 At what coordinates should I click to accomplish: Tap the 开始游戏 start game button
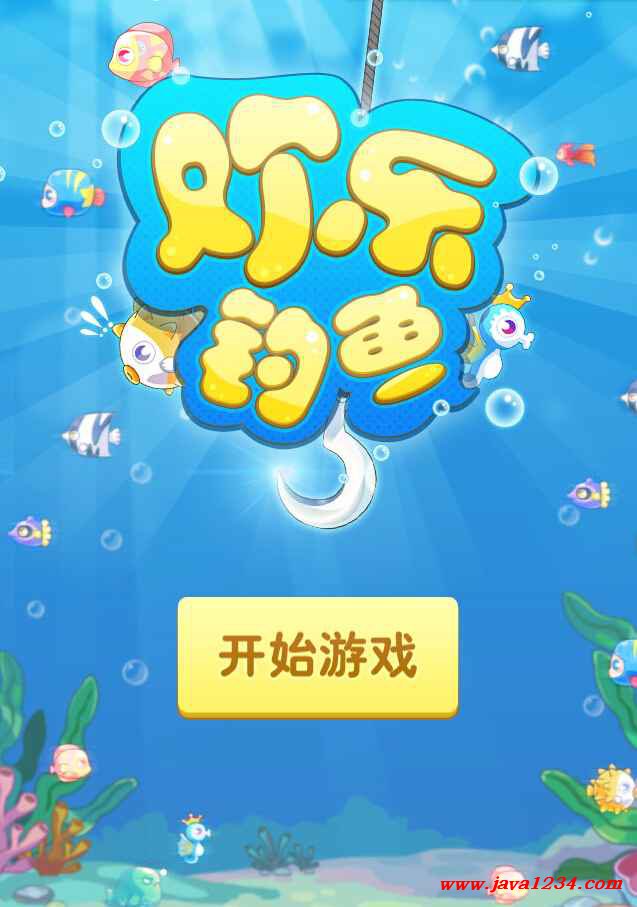tap(318, 657)
